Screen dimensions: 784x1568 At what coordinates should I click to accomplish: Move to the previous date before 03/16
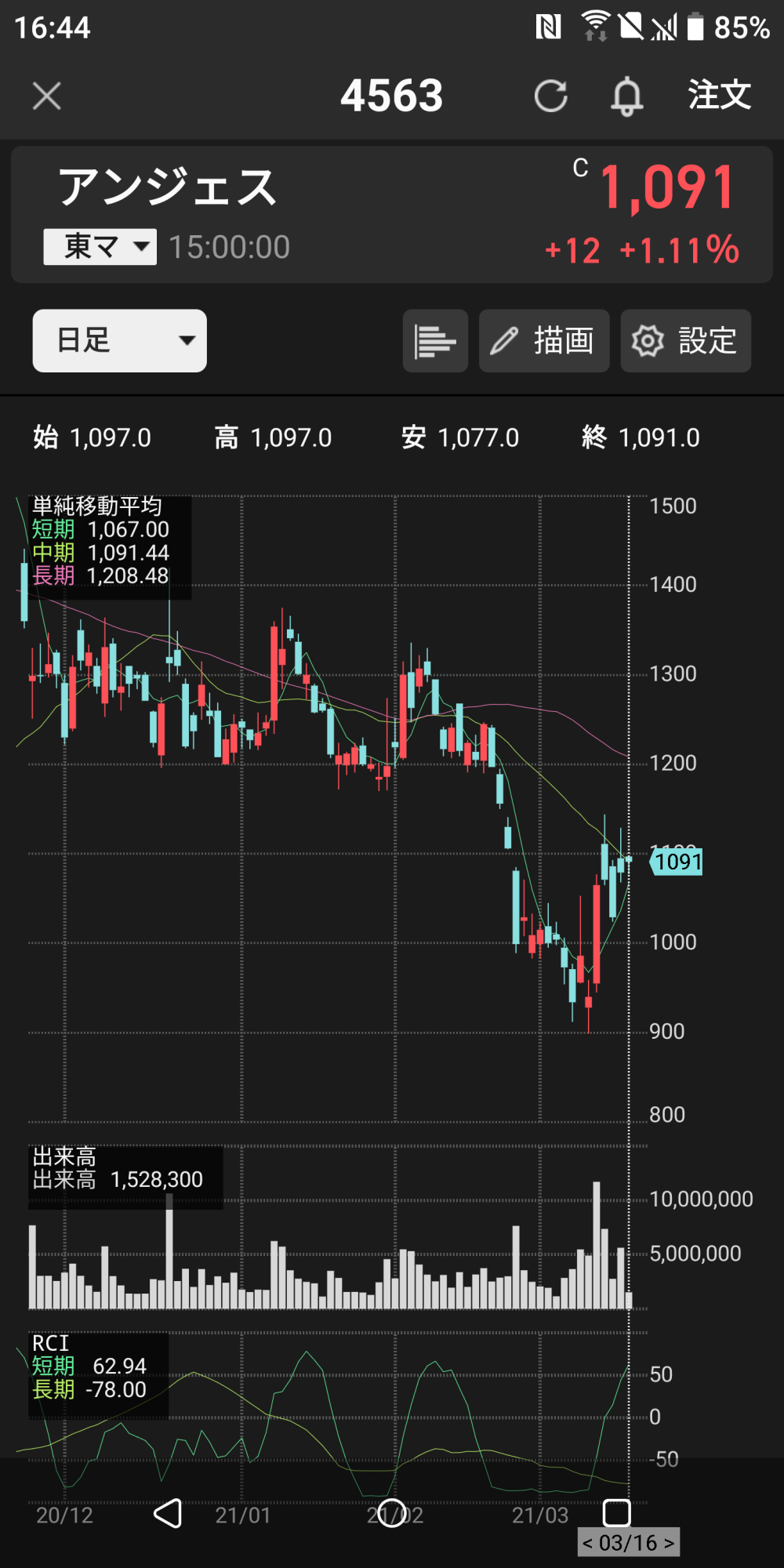pos(588,1543)
